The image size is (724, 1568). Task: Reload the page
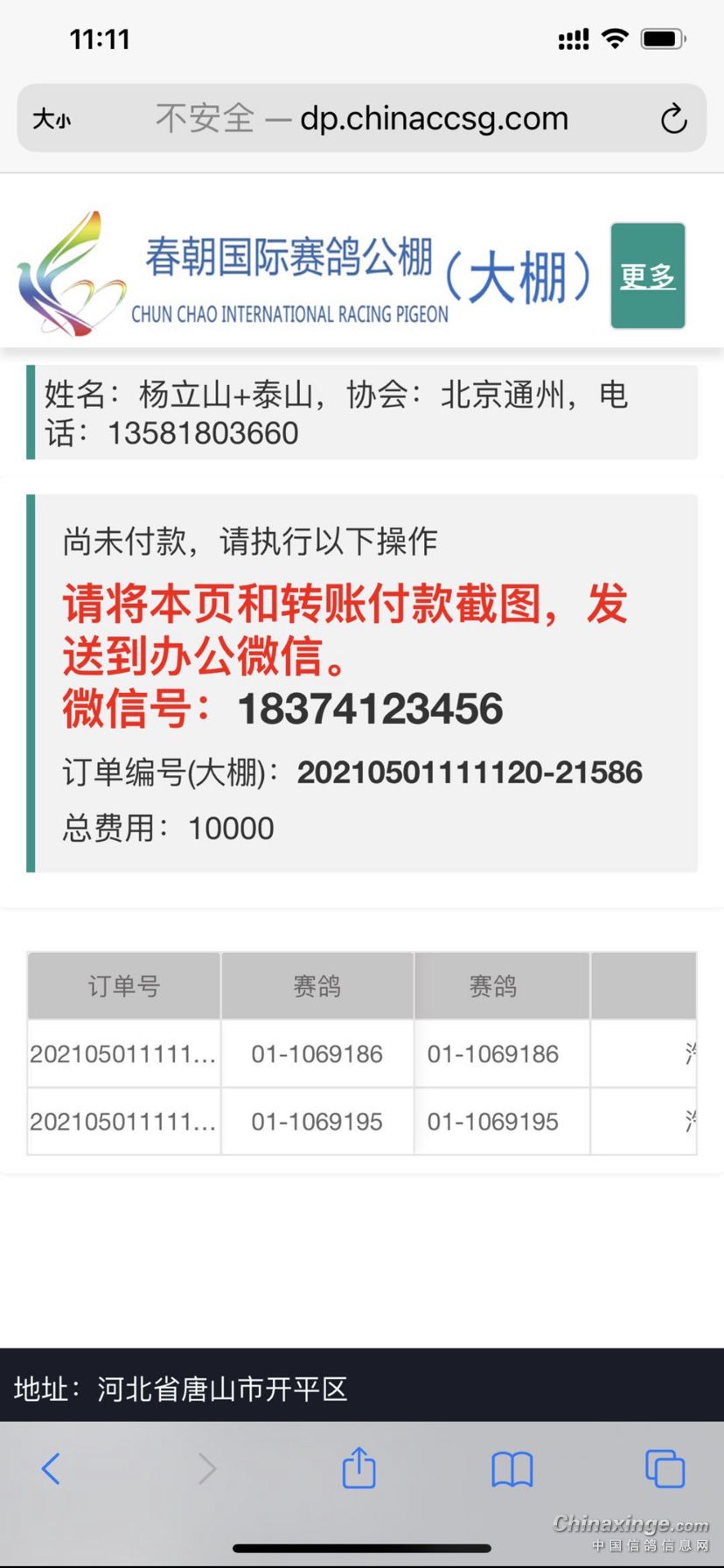click(x=672, y=119)
